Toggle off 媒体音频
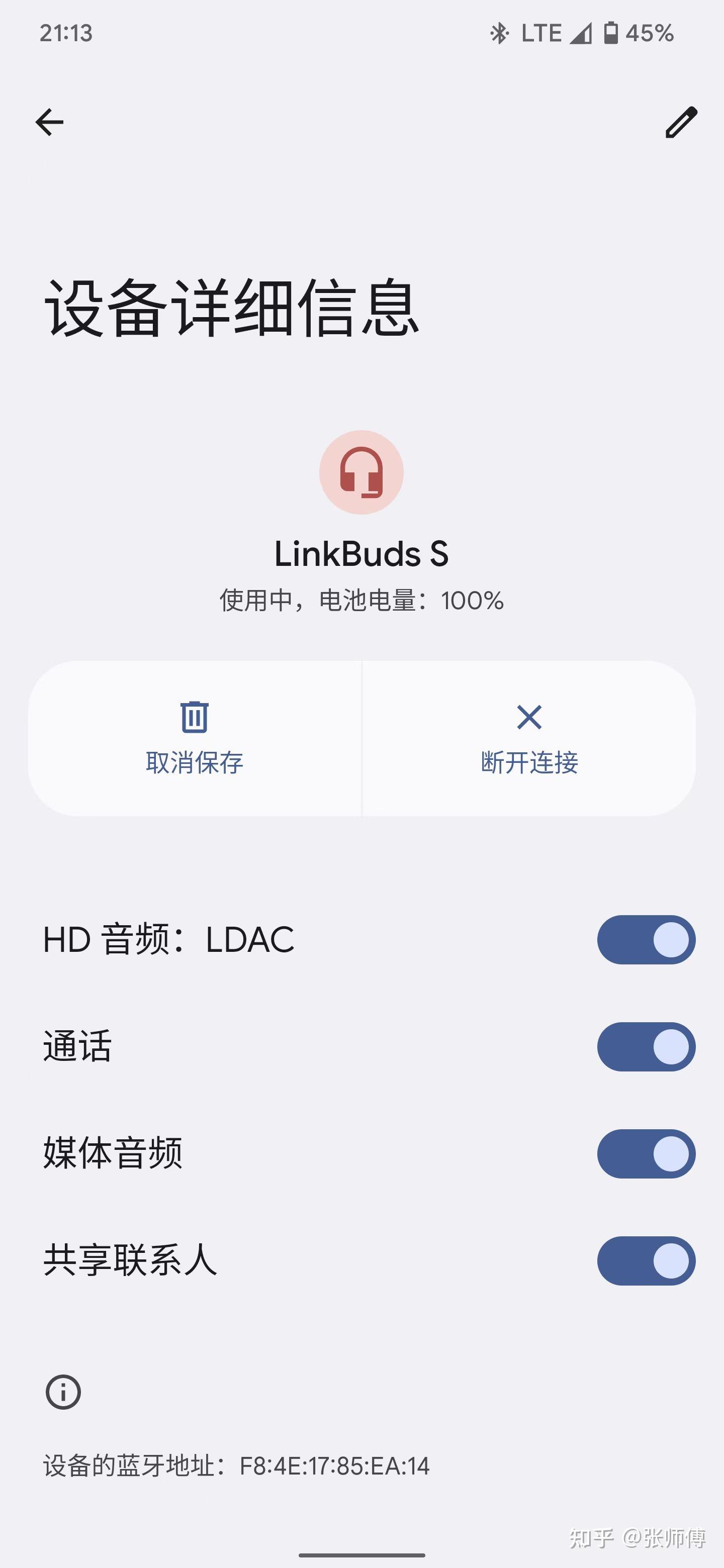Image resolution: width=724 pixels, height=1568 pixels. pyautogui.click(x=645, y=1154)
